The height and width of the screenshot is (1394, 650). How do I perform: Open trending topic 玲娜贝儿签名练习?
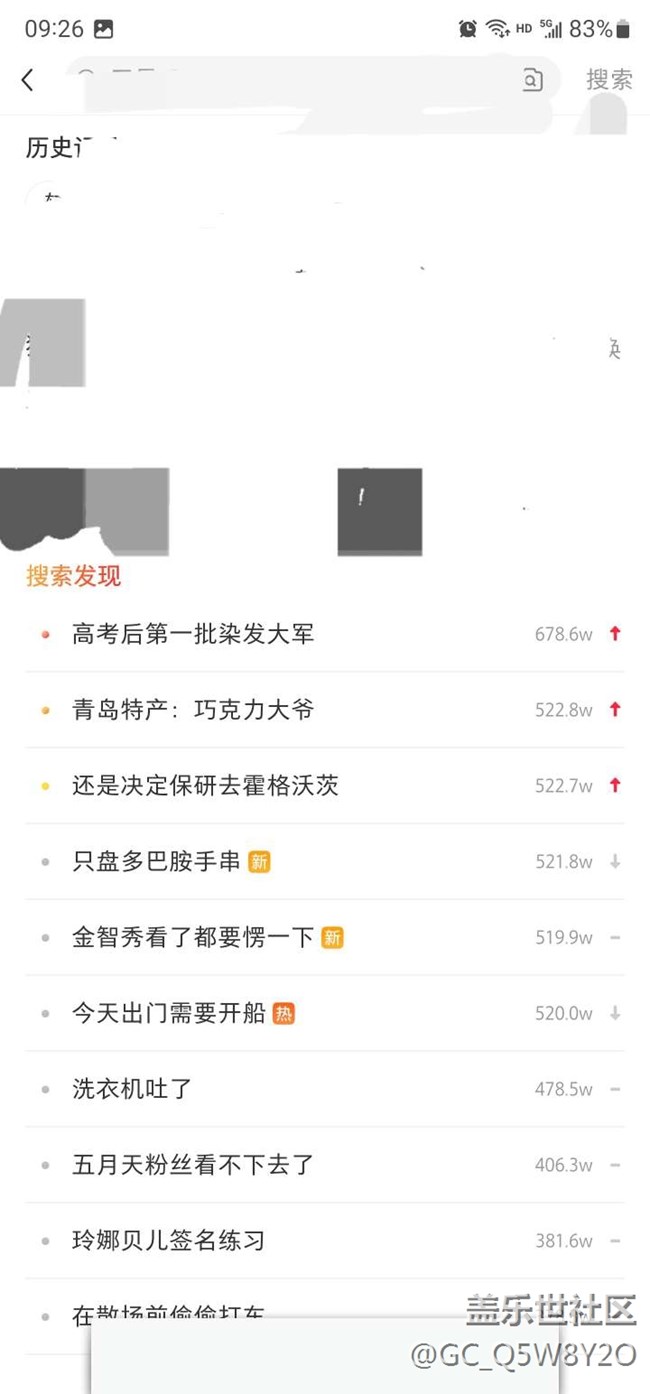point(169,1242)
